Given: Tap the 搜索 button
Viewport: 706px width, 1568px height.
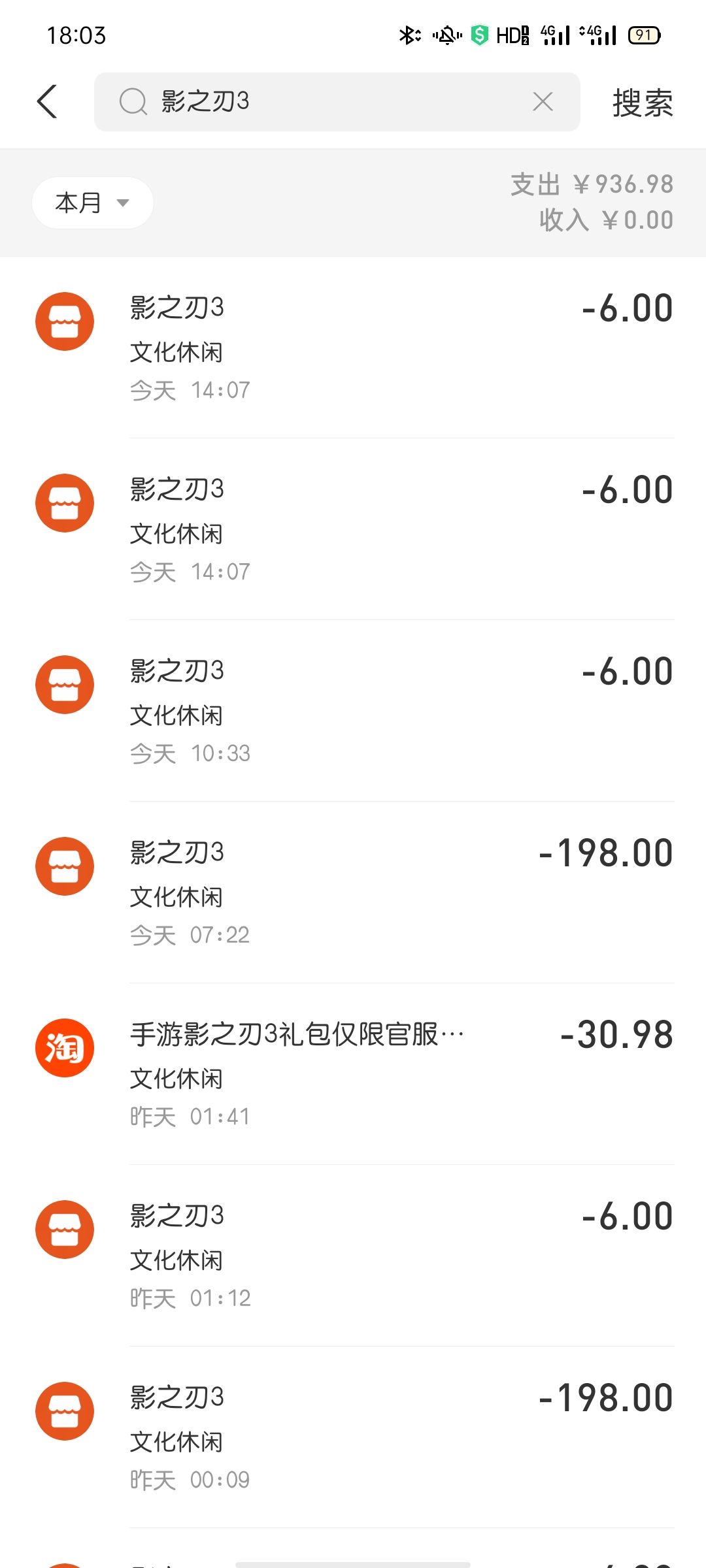Looking at the screenshot, I should click(643, 103).
